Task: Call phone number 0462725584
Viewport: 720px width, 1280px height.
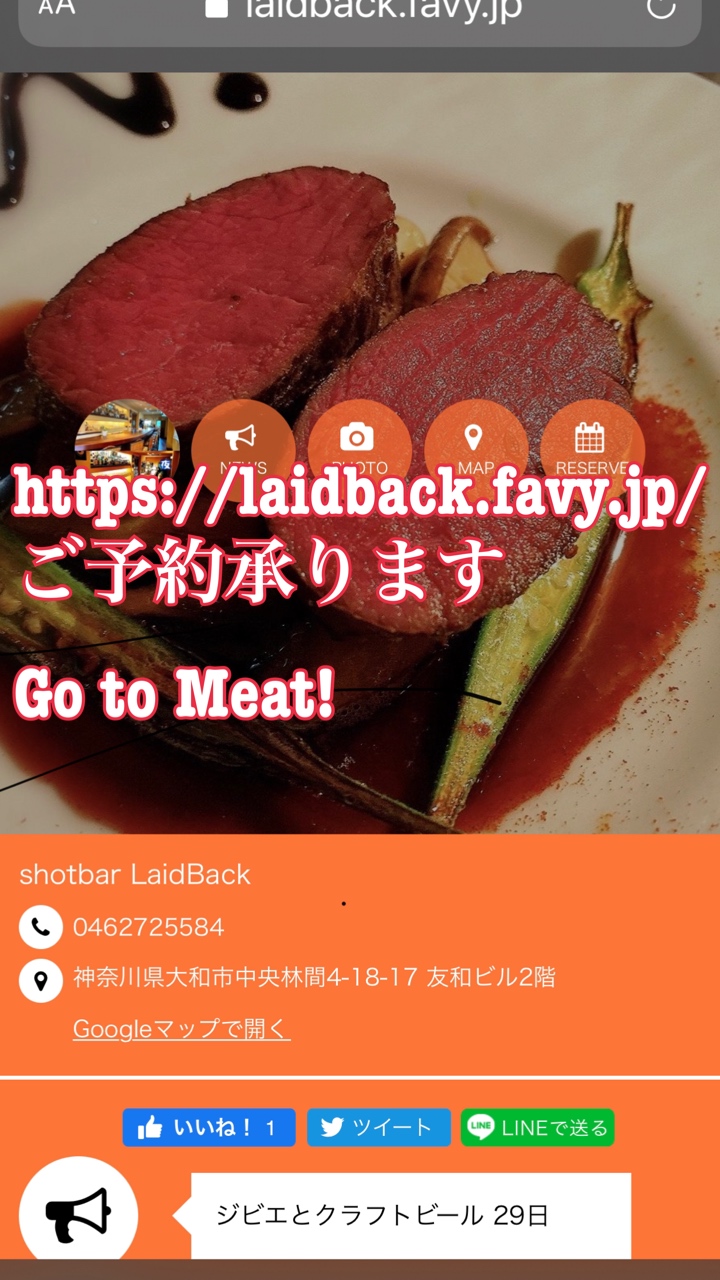Action: coord(148,927)
